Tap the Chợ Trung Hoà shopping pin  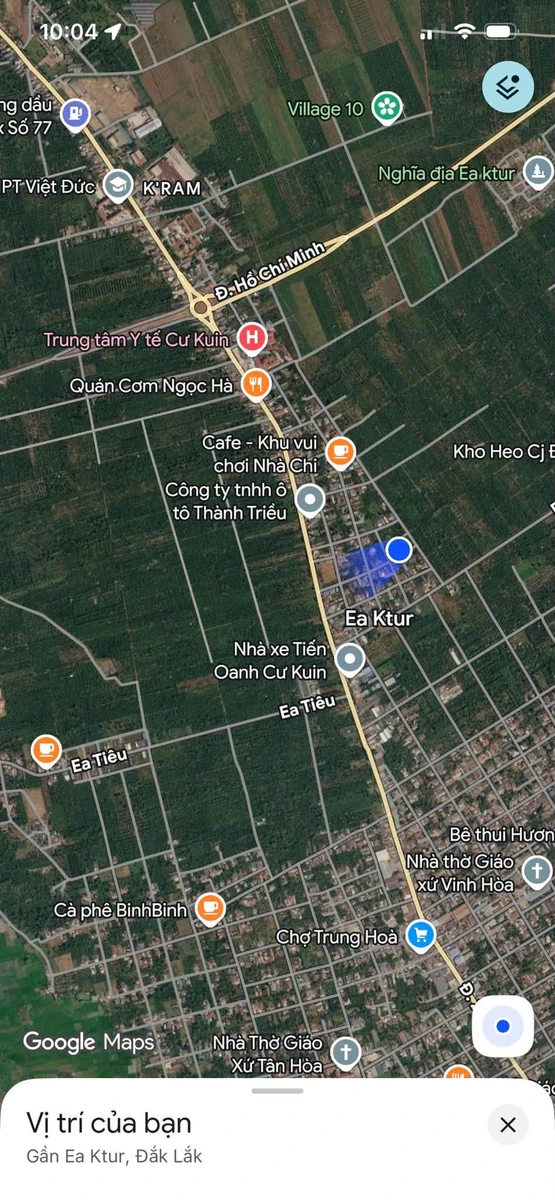pos(421,935)
